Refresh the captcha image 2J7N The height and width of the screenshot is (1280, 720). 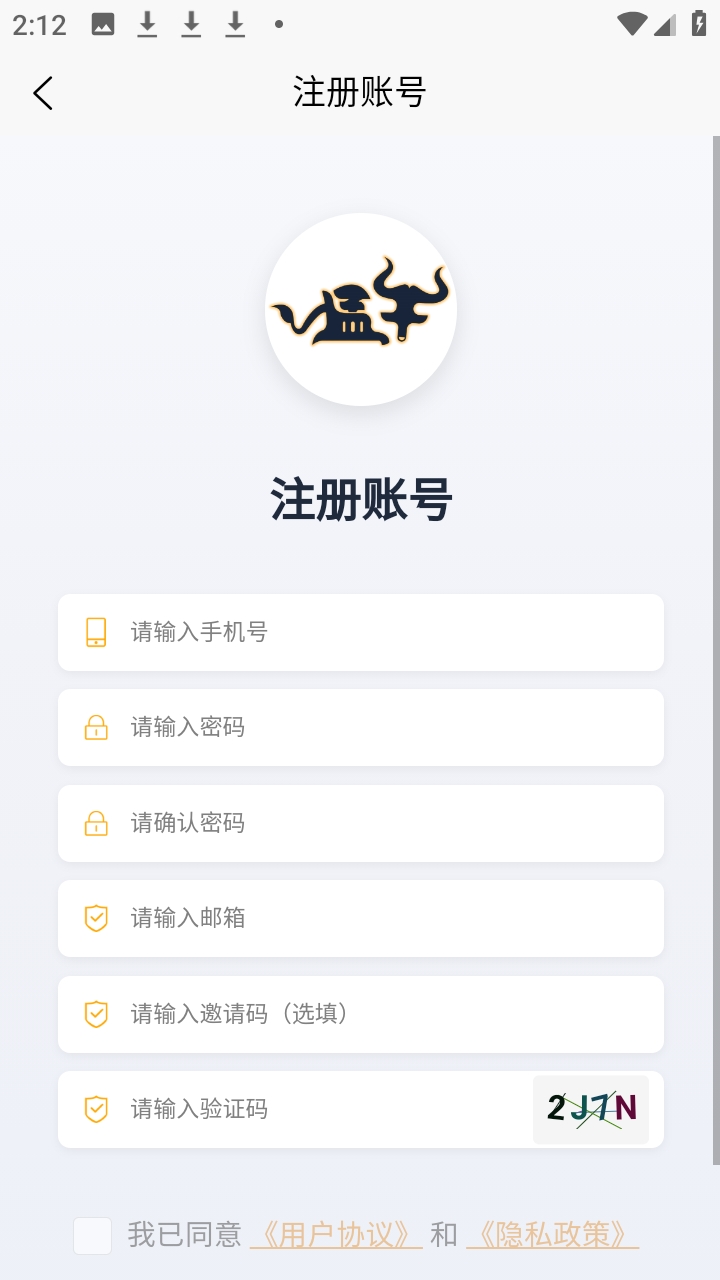tap(591, 1109)
